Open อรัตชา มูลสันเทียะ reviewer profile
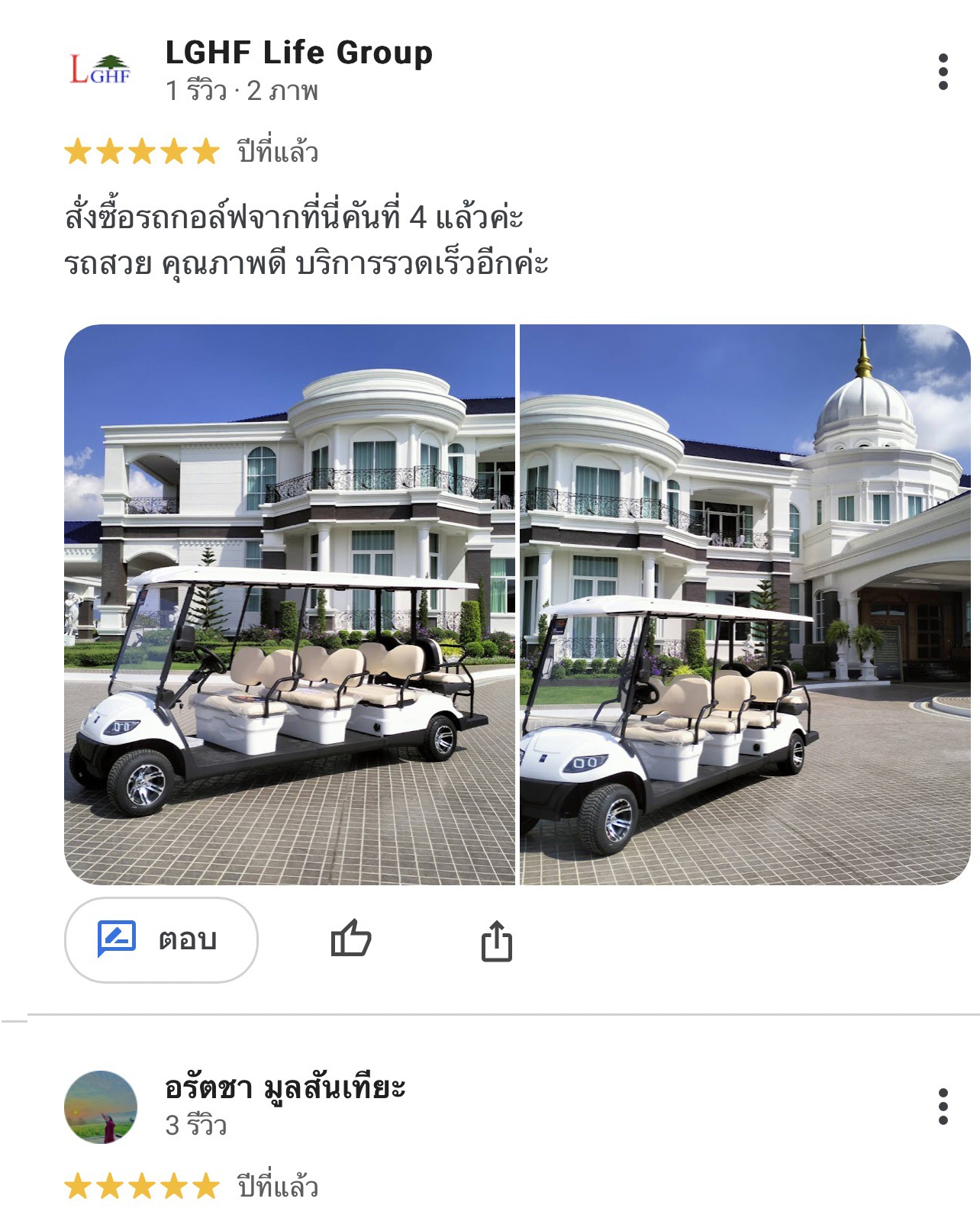The width and height of the screenshot is (980, 1221). pos(285,1087)
